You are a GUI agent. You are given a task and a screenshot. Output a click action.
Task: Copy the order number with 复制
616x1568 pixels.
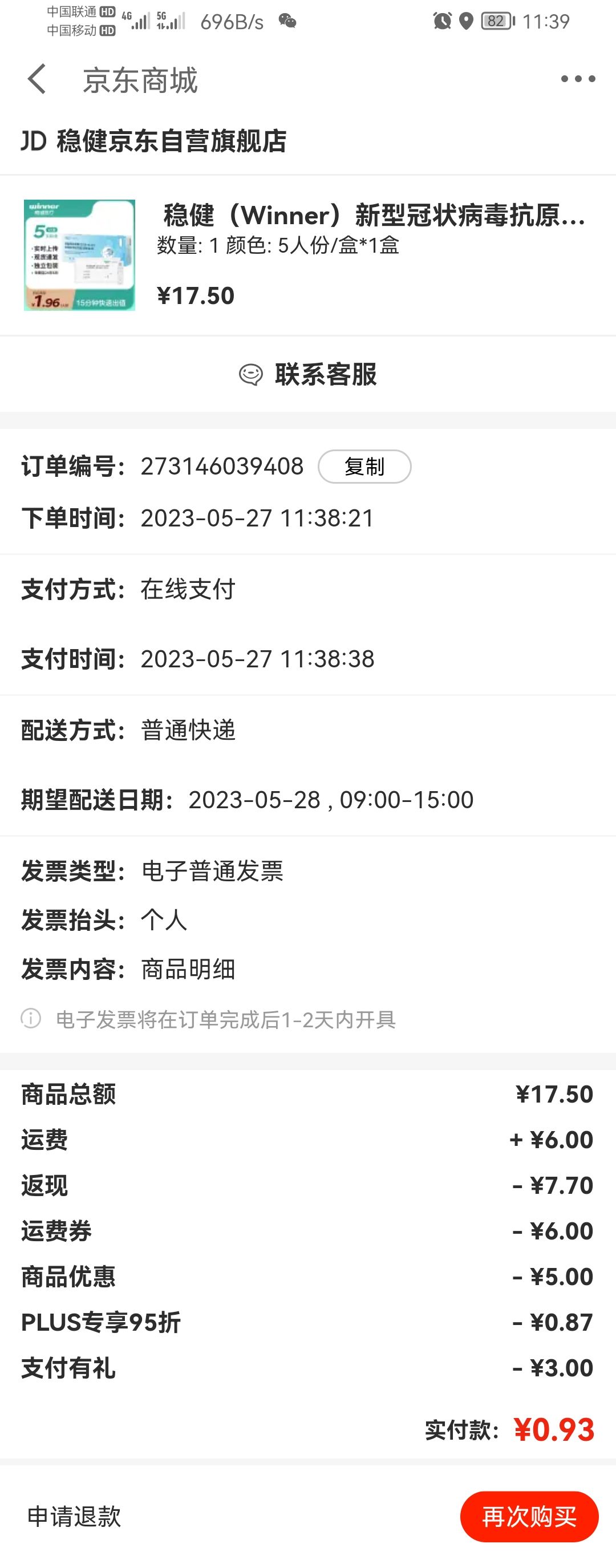[x=364, y=467]
